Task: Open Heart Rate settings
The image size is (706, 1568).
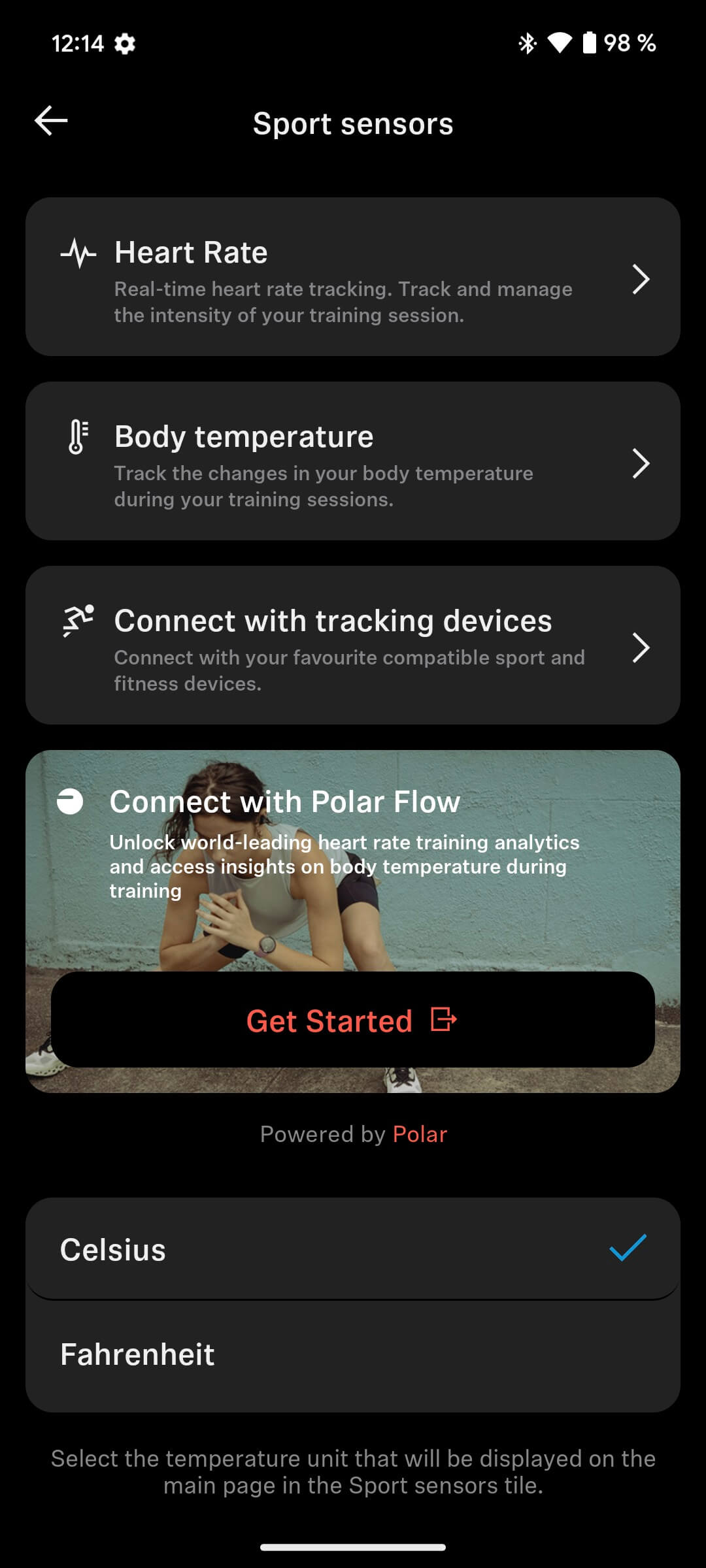Action: point(353,277)
